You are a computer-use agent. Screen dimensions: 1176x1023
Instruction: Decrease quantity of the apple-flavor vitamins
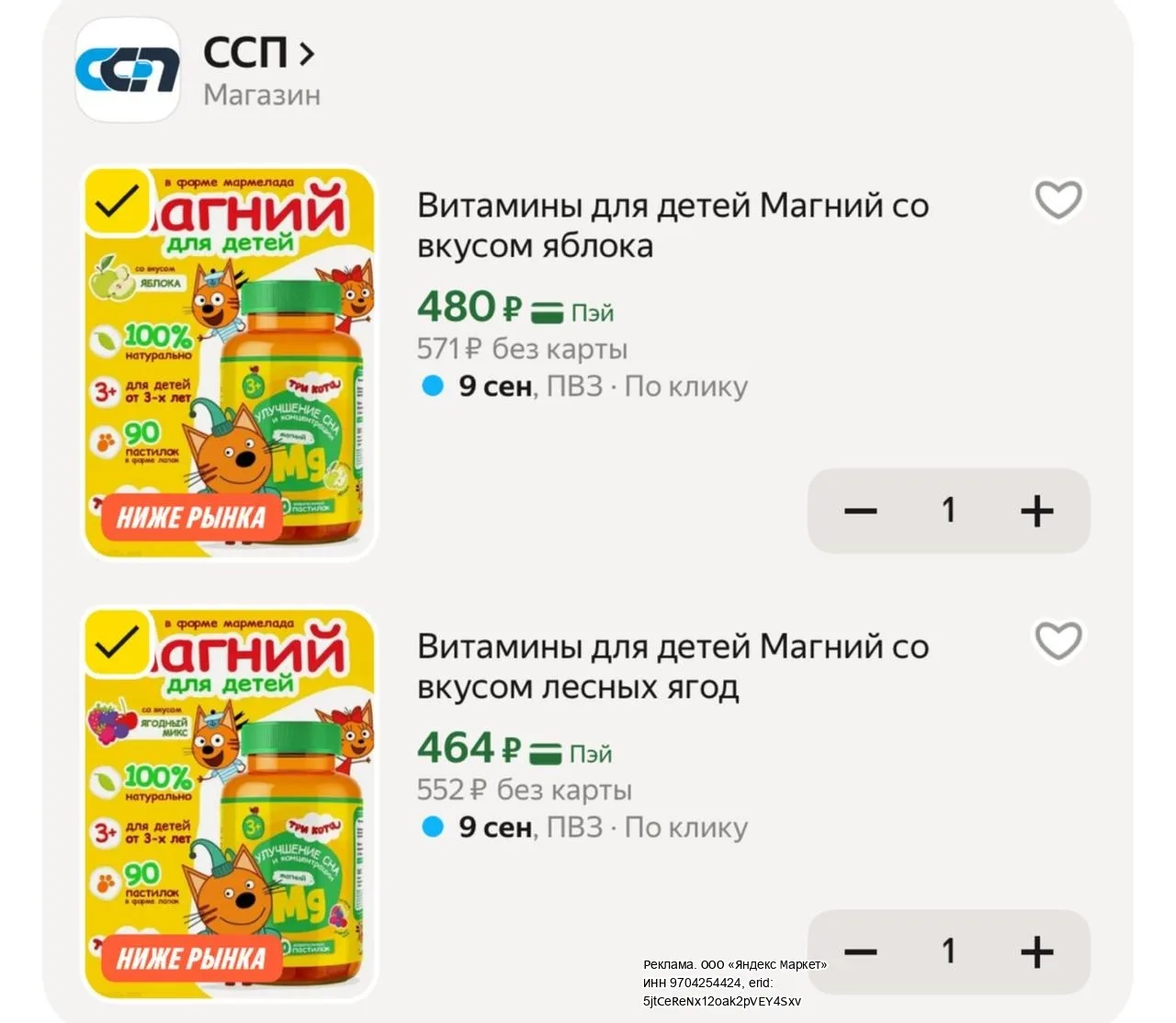click(x=860, y=511)
